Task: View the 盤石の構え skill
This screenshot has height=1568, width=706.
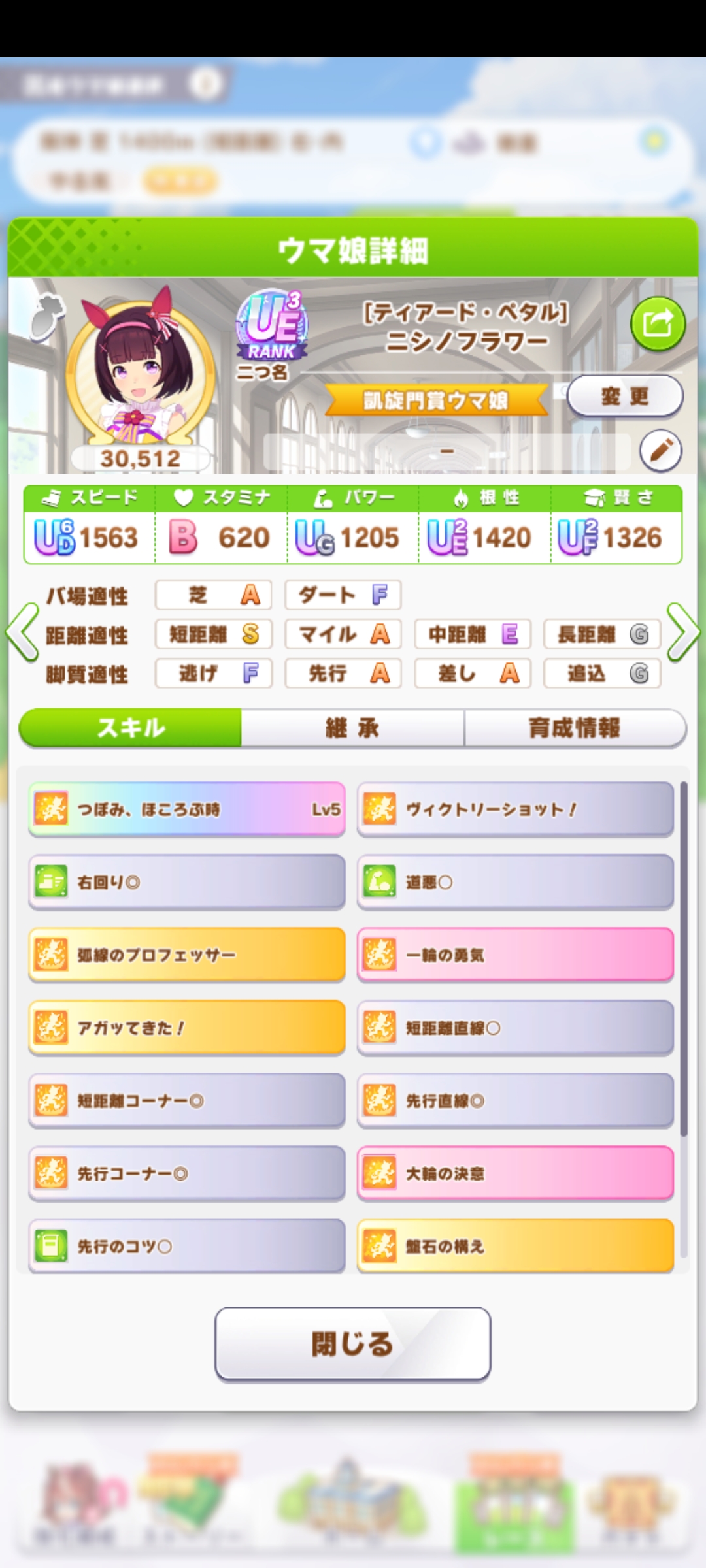Action: pos(515,1246)
